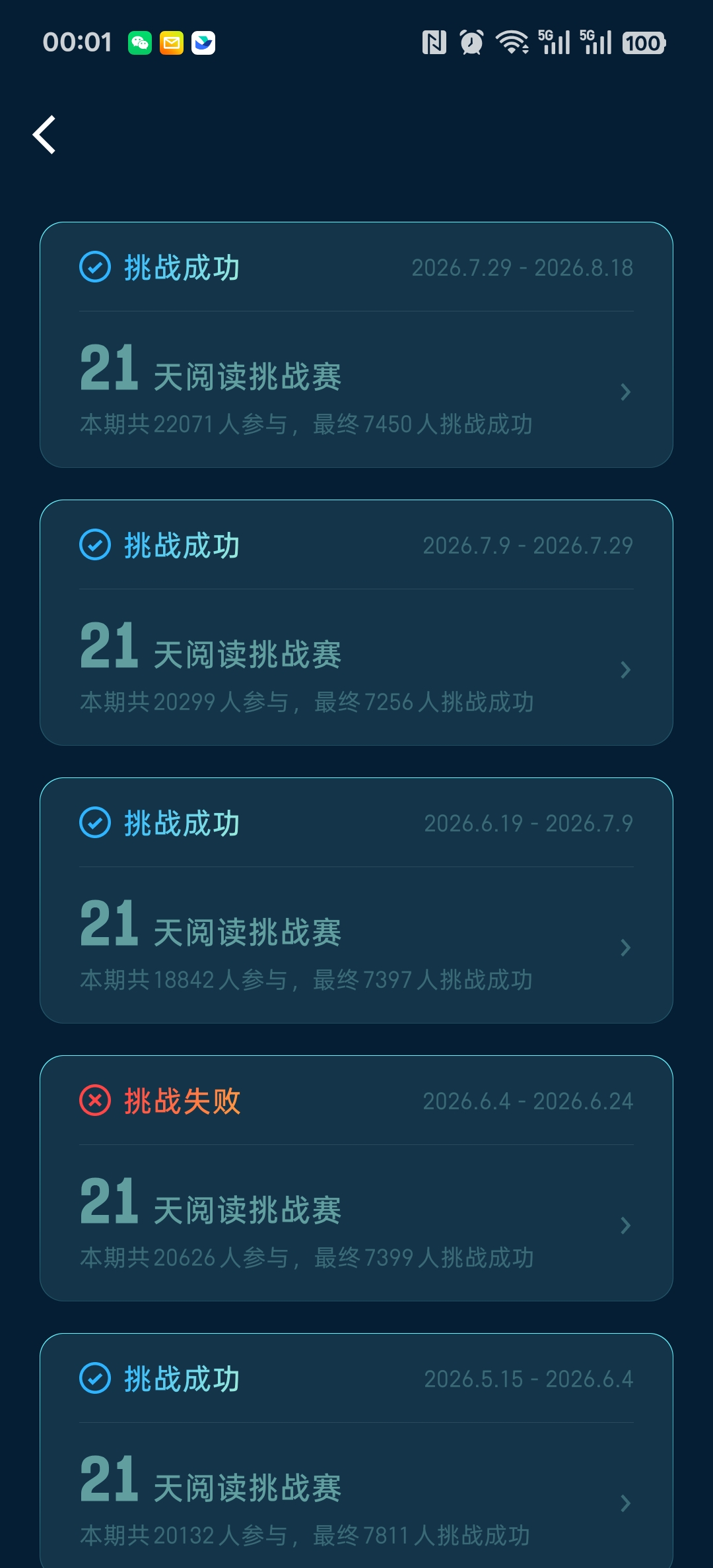Open the 2026.7.9 - 2026.7.29 challenge card

coord(356,622)
